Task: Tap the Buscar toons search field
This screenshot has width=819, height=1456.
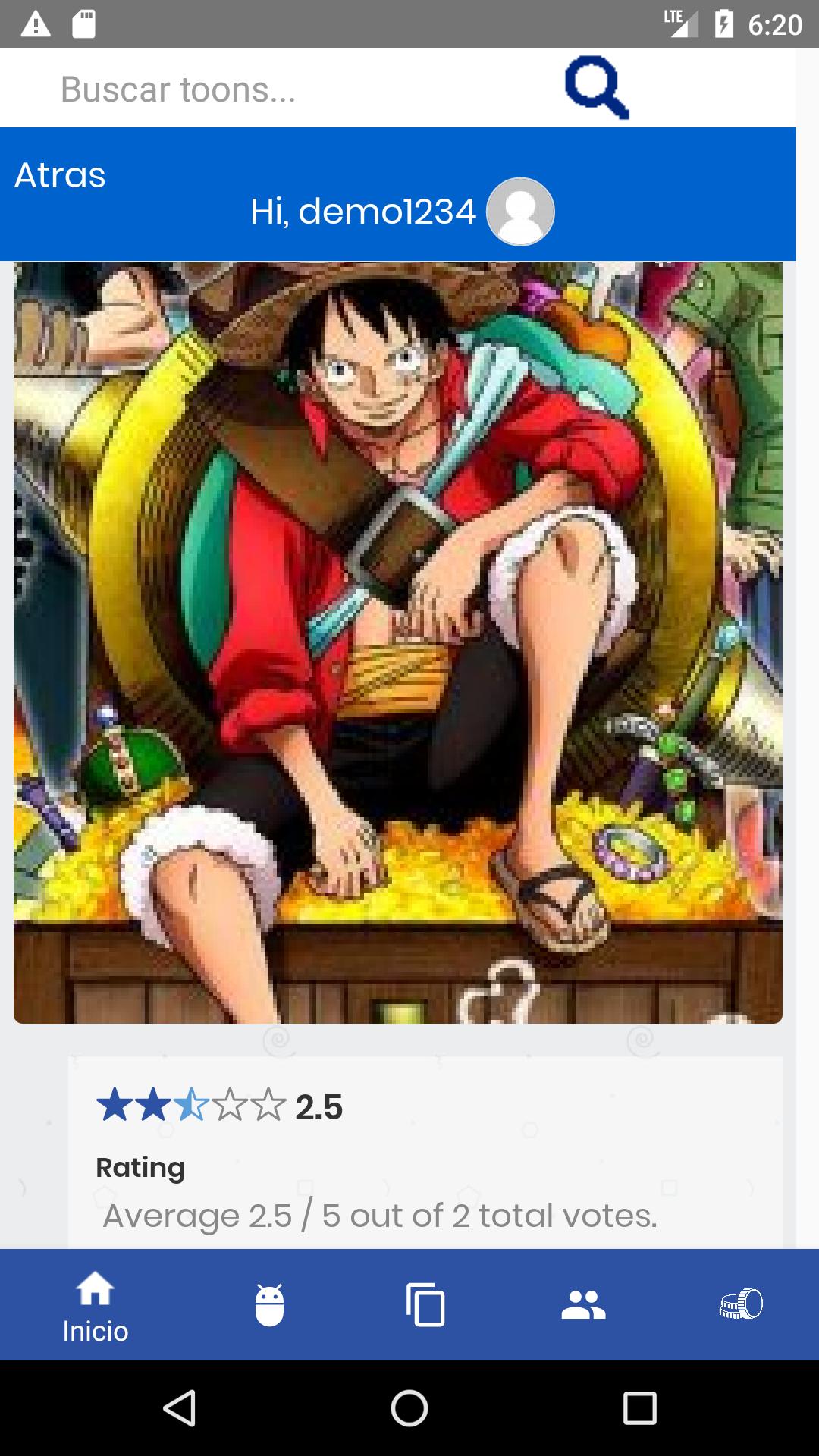Action: (288, 89)
